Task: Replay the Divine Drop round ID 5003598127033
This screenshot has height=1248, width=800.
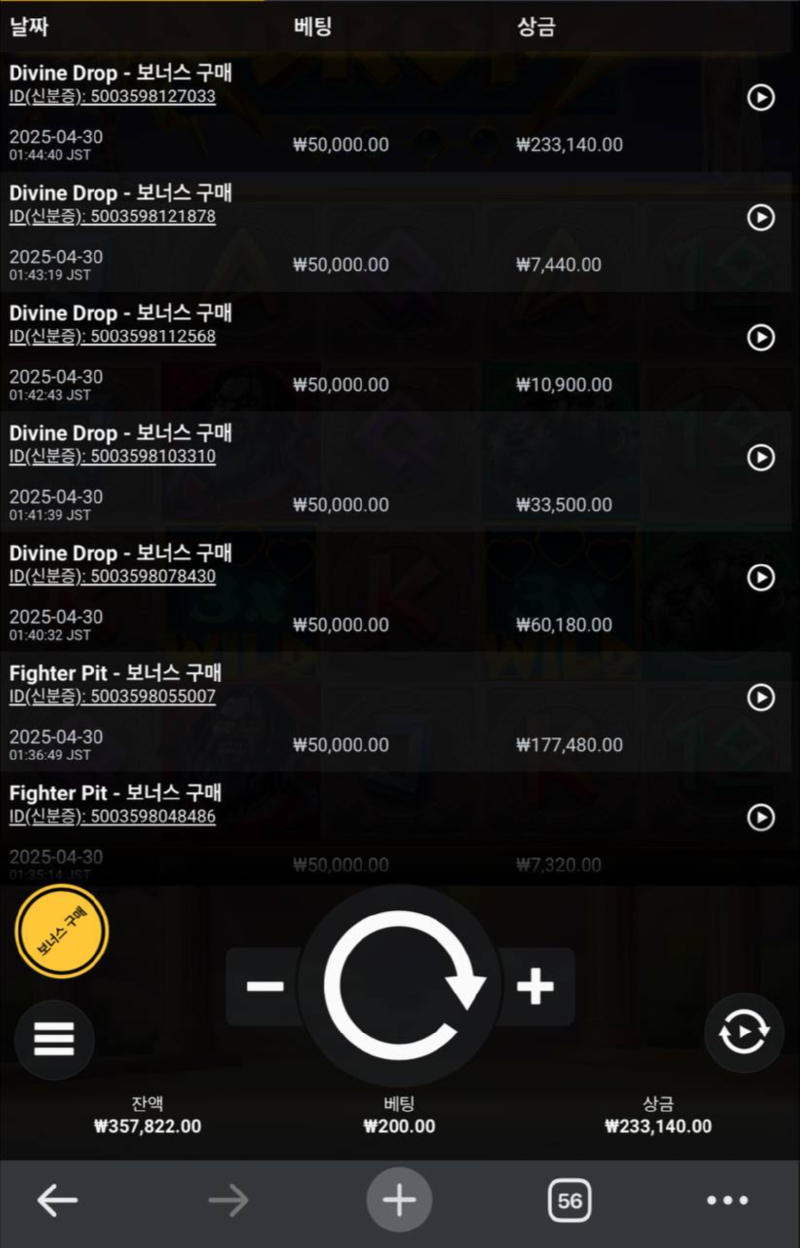Action: click(761, 97)
